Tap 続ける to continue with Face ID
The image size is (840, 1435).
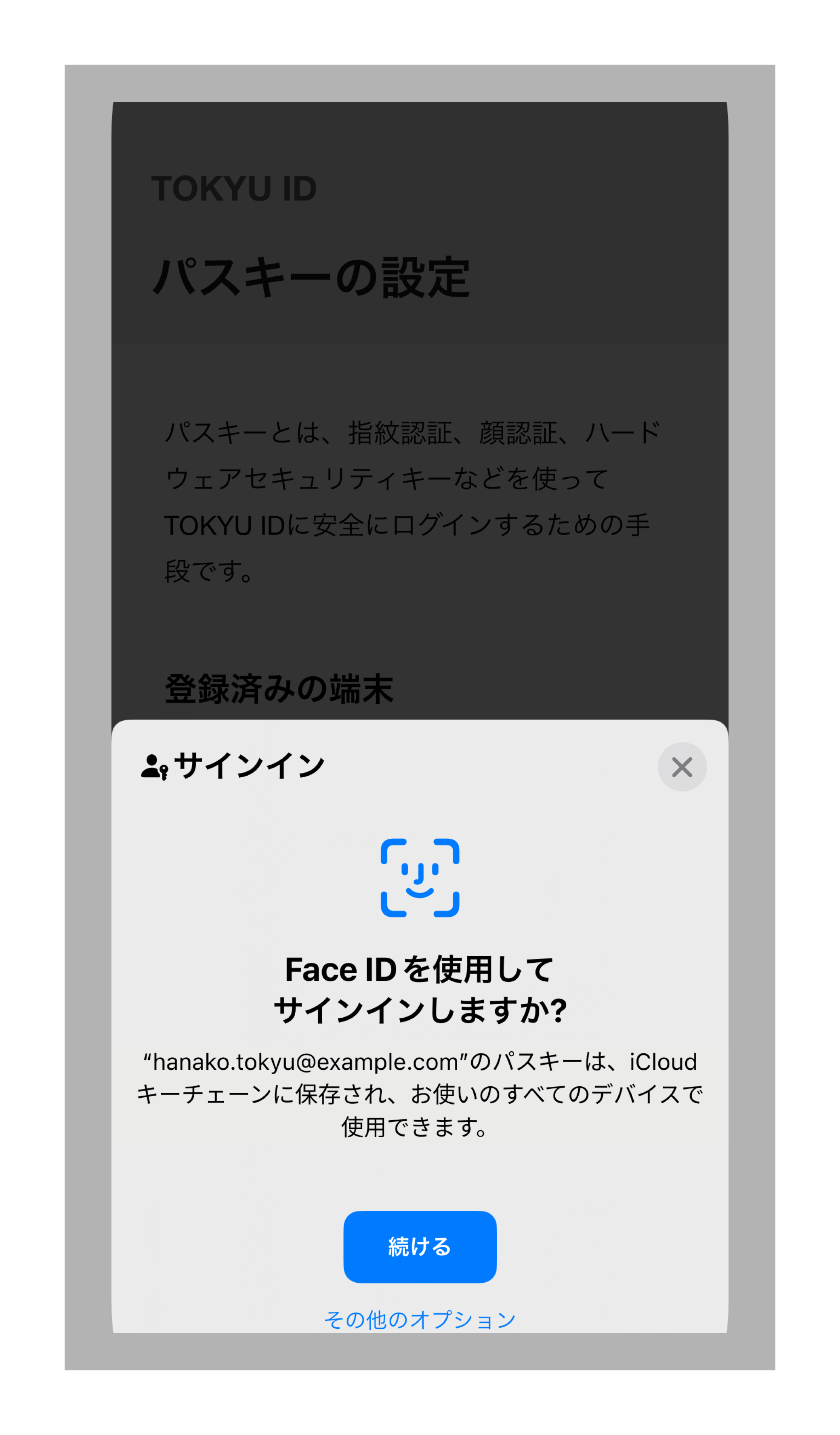(420, 1247)
